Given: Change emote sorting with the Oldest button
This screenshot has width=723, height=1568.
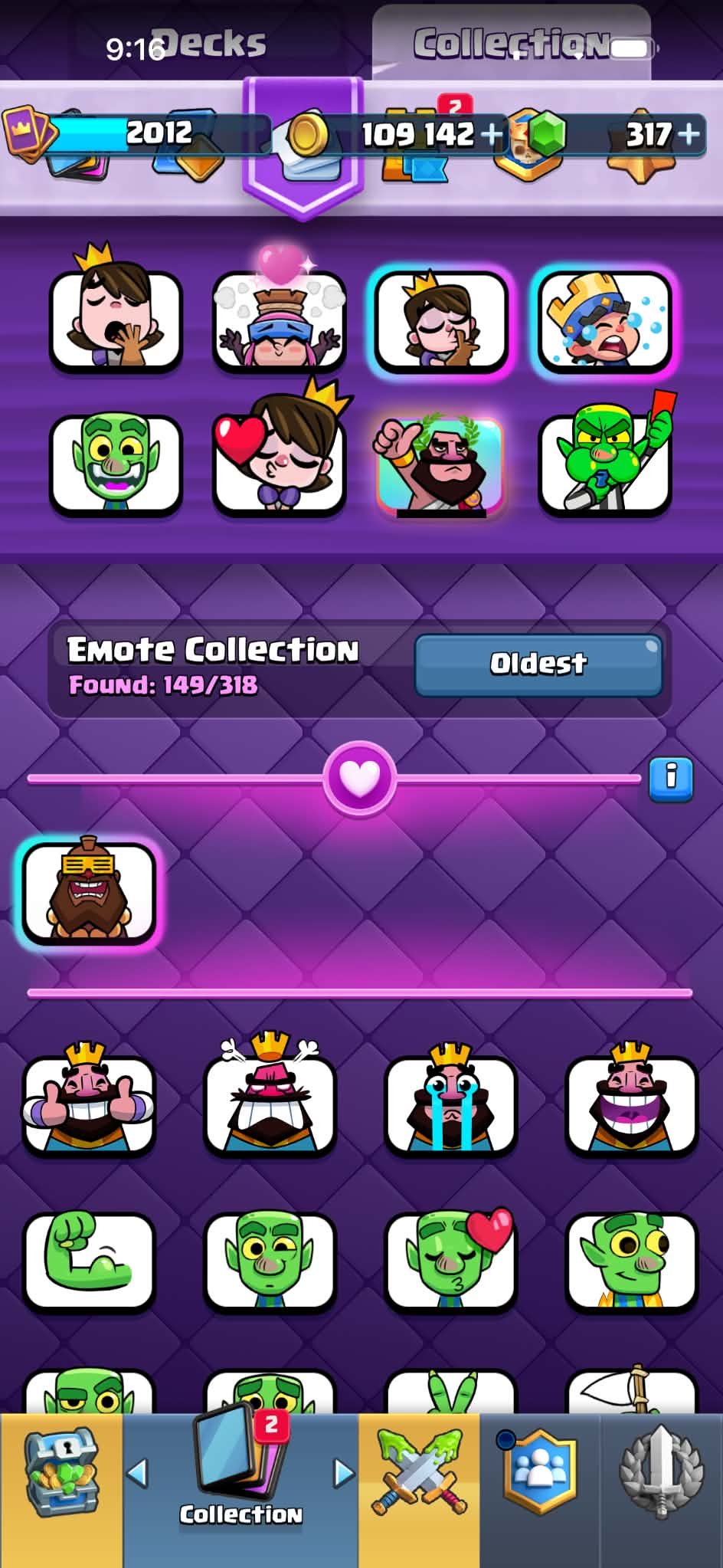Looking at the screenshot, I should pos(538,664).
